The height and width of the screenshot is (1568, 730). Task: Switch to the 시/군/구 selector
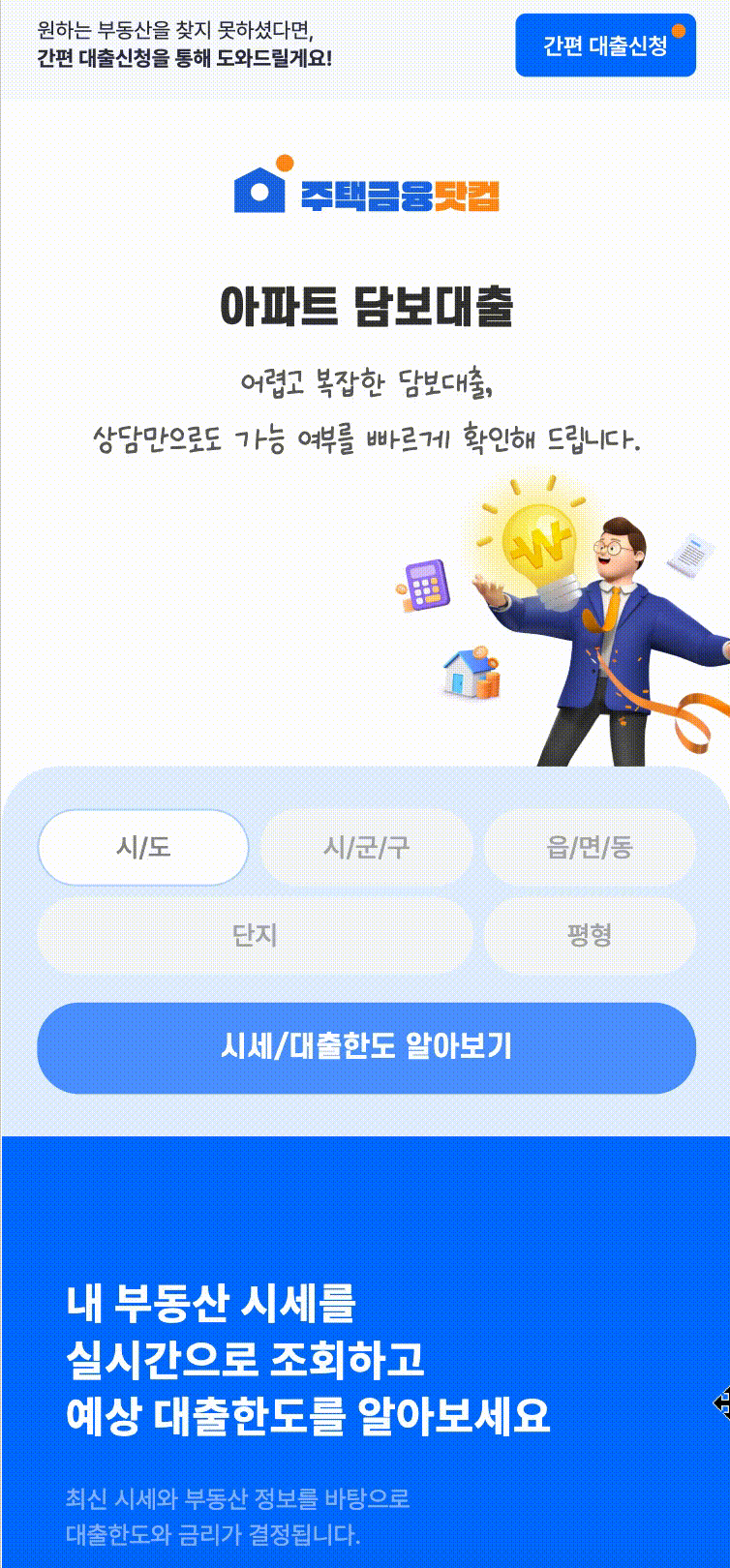click(365, 847)
